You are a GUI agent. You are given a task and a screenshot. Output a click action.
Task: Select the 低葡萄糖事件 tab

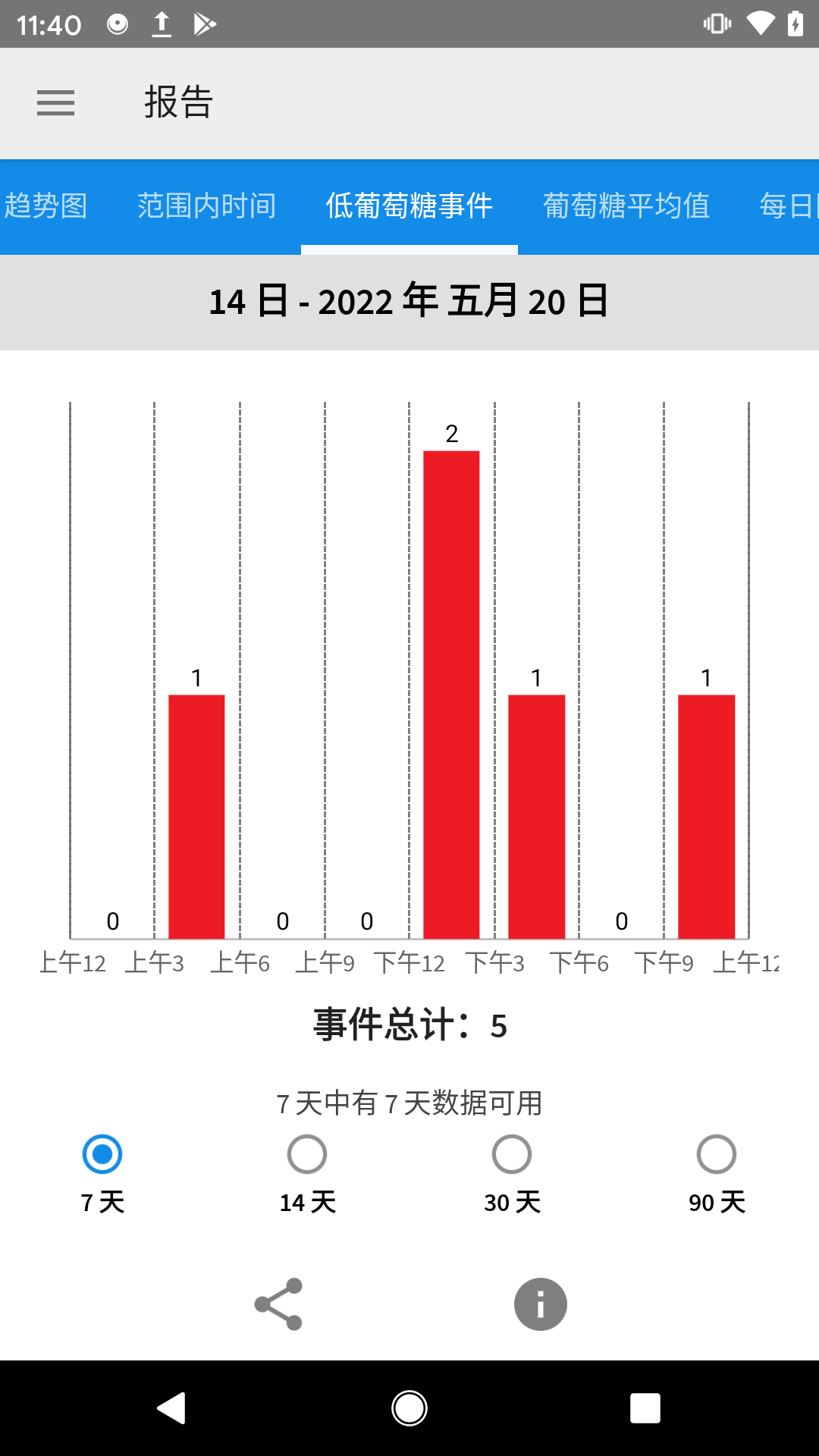(409, 206)
